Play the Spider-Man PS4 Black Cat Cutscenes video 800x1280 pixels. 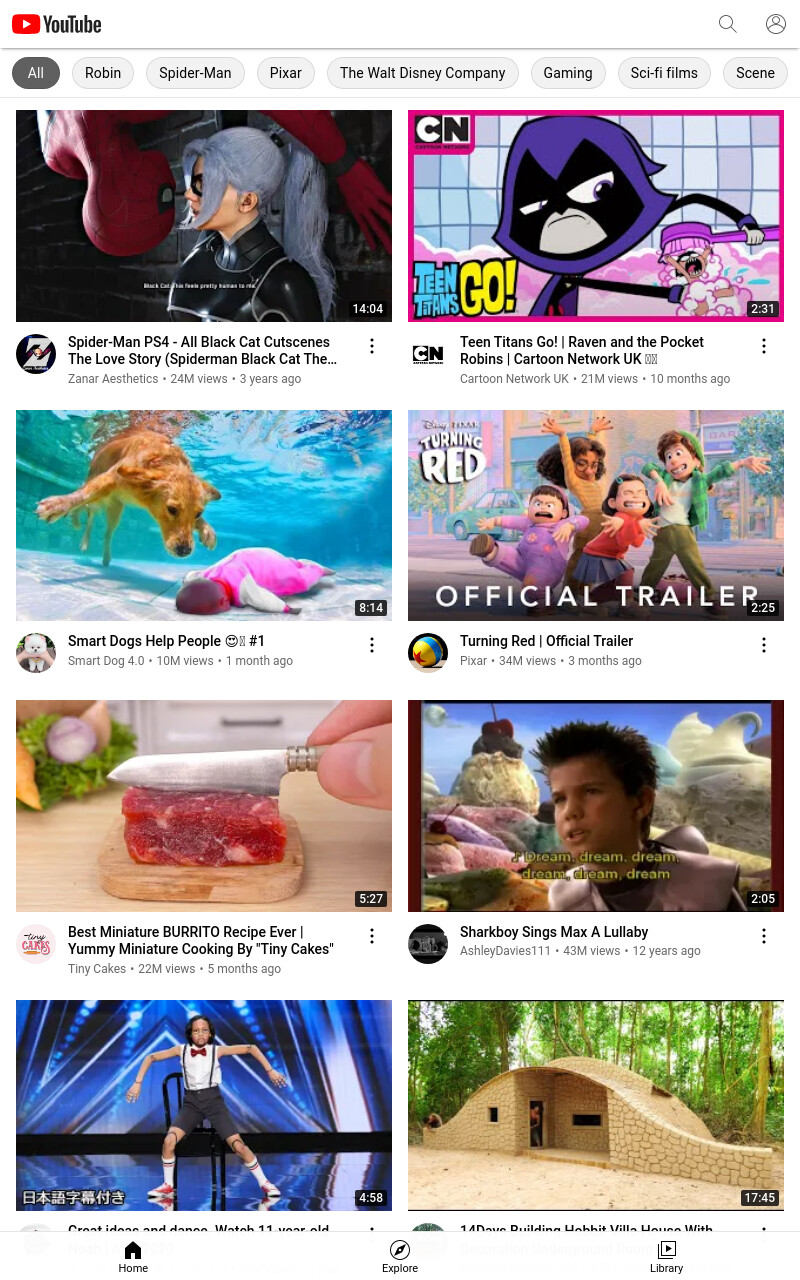(x=204, y=216)
